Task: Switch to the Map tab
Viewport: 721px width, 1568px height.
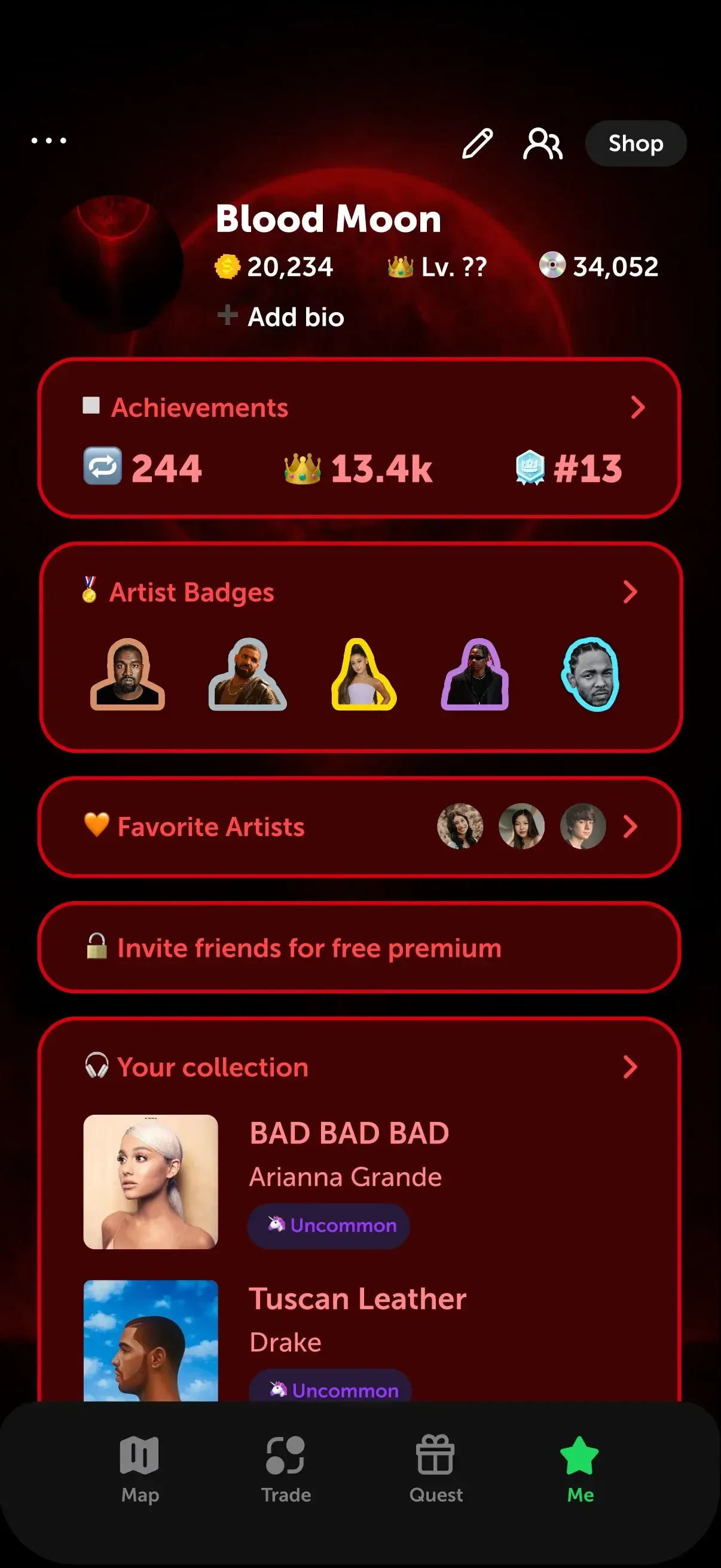Action: point(140,1468)
